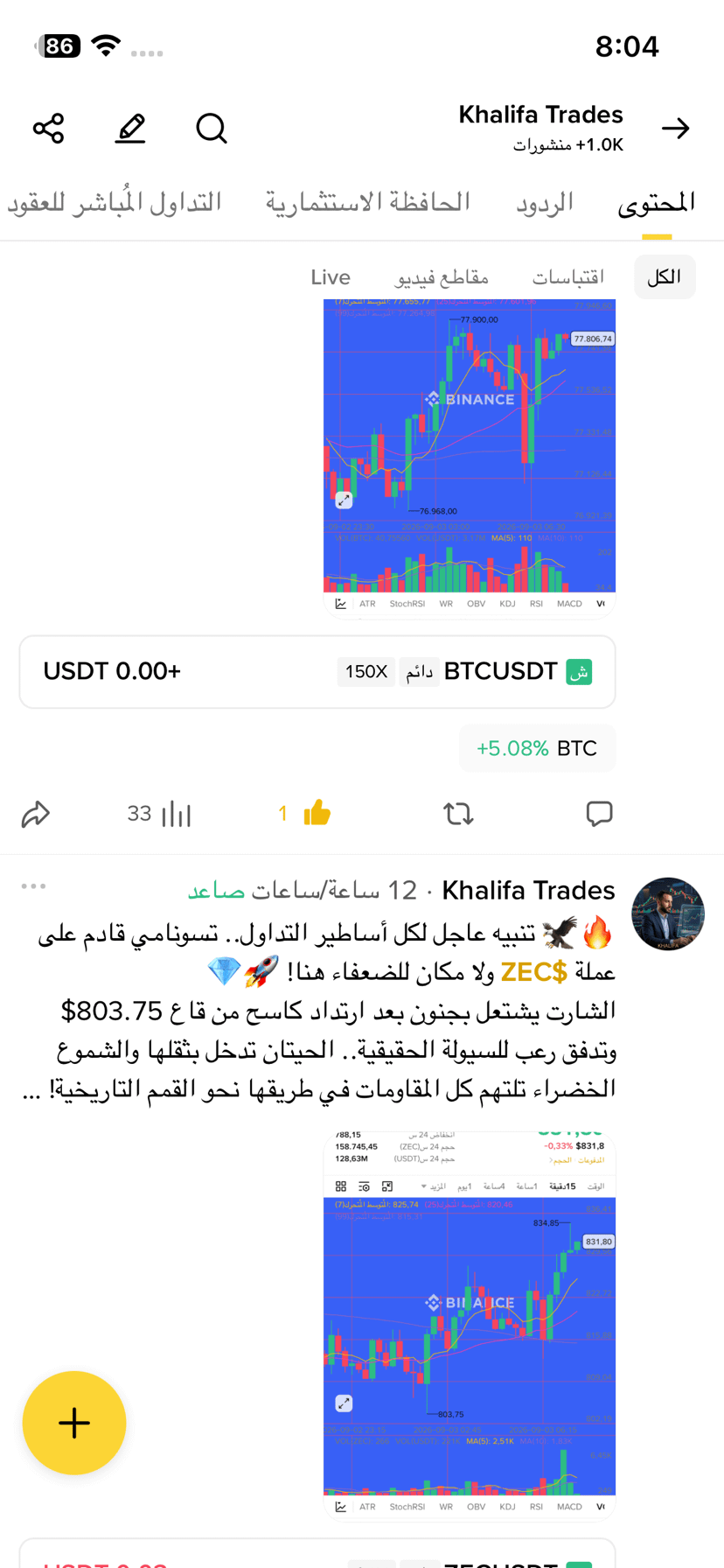This screenshot has width=724, height=1568.
Task: Filter posts by مقاطع فيديو
Action: pyautogui.click(x=442, y=277)
